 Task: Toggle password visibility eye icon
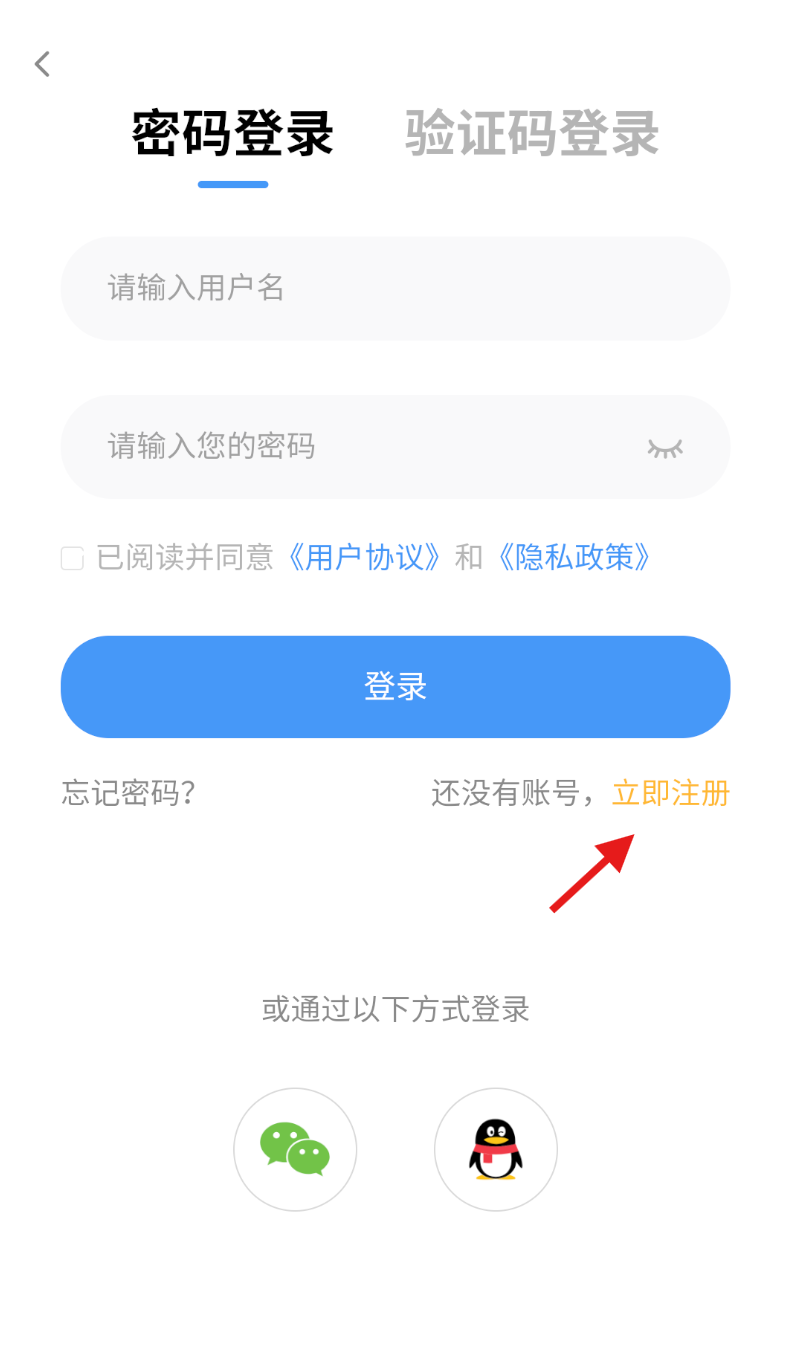coord(665,448)
